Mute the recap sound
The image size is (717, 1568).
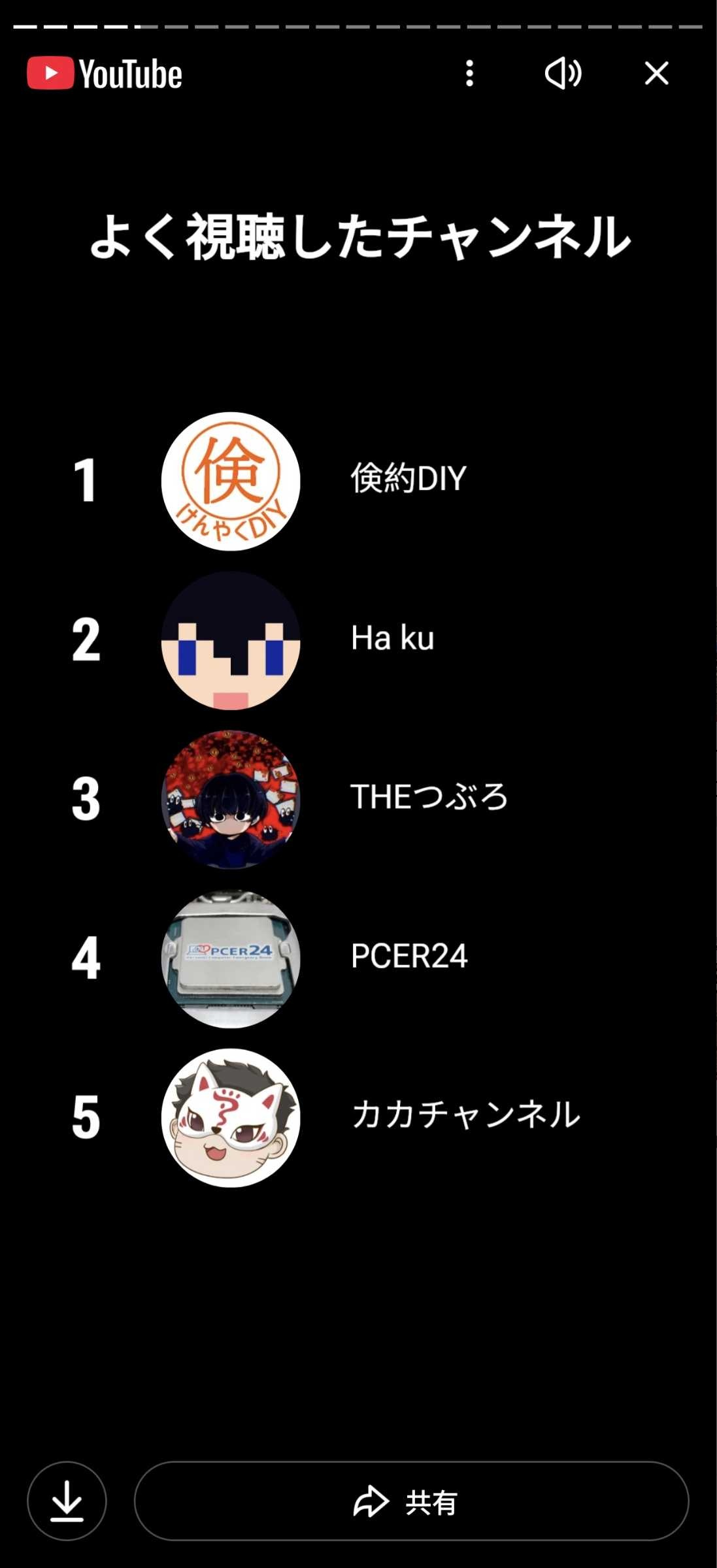[x=563, y=73]
